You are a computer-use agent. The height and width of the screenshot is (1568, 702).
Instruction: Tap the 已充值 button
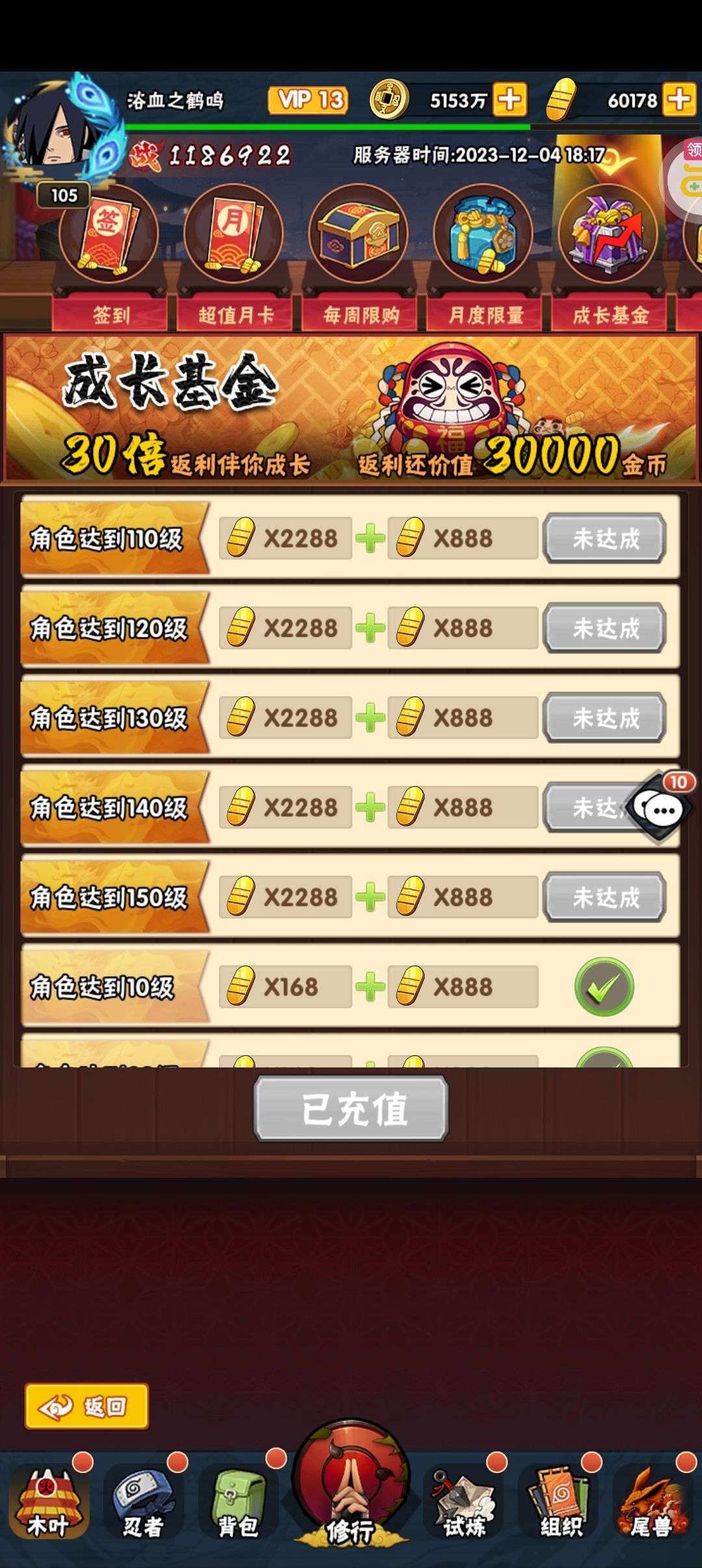(351, 1109)
